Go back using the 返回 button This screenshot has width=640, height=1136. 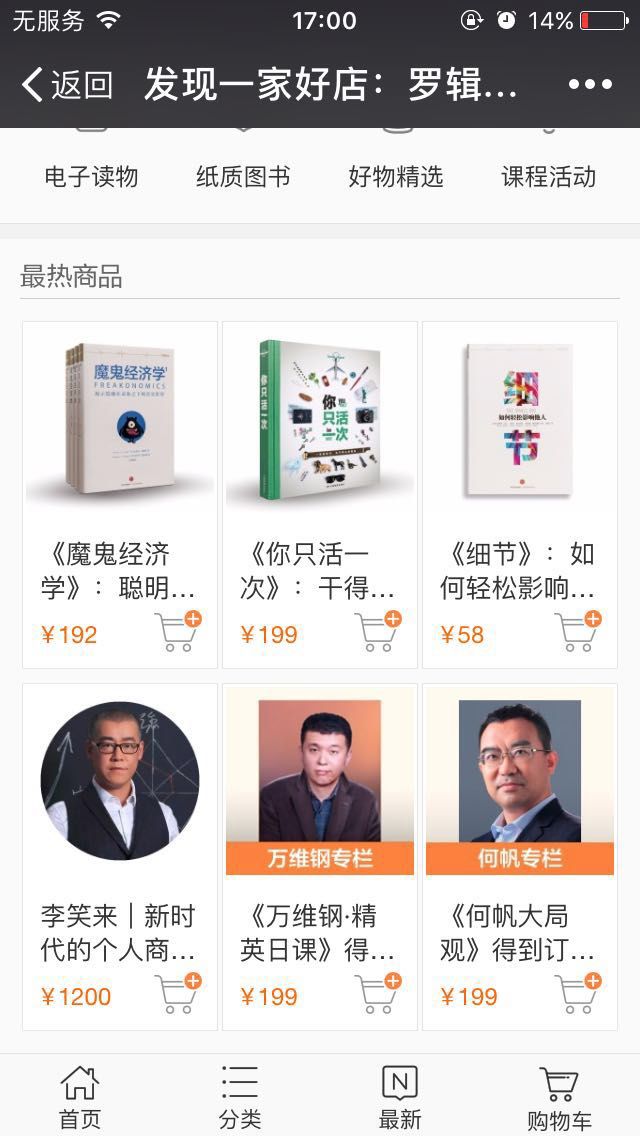point(67,84)
